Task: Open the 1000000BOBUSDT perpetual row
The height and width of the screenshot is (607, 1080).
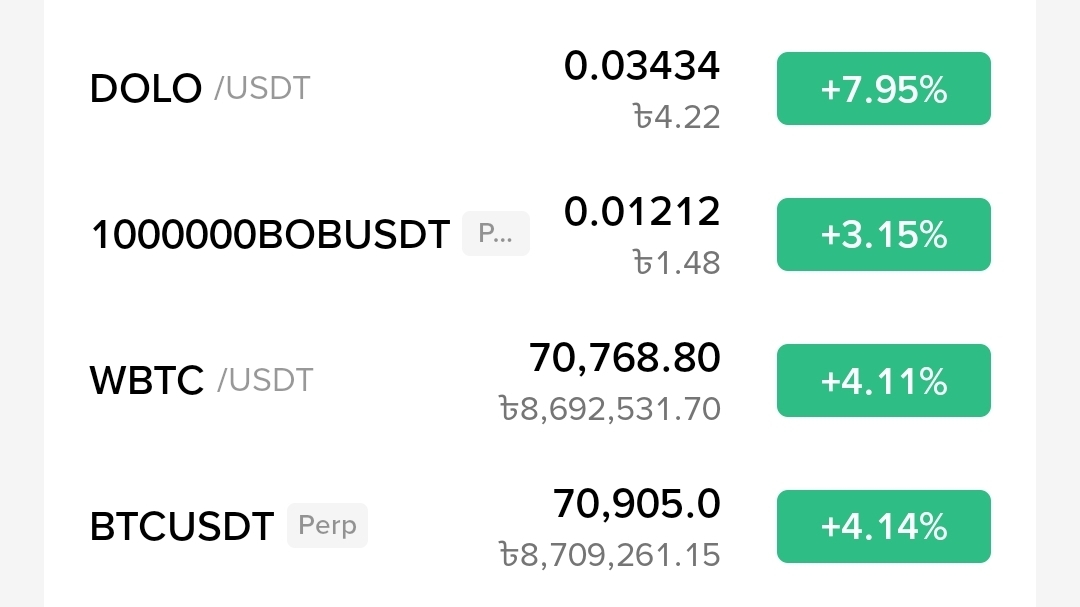Action: pos(270,235)
